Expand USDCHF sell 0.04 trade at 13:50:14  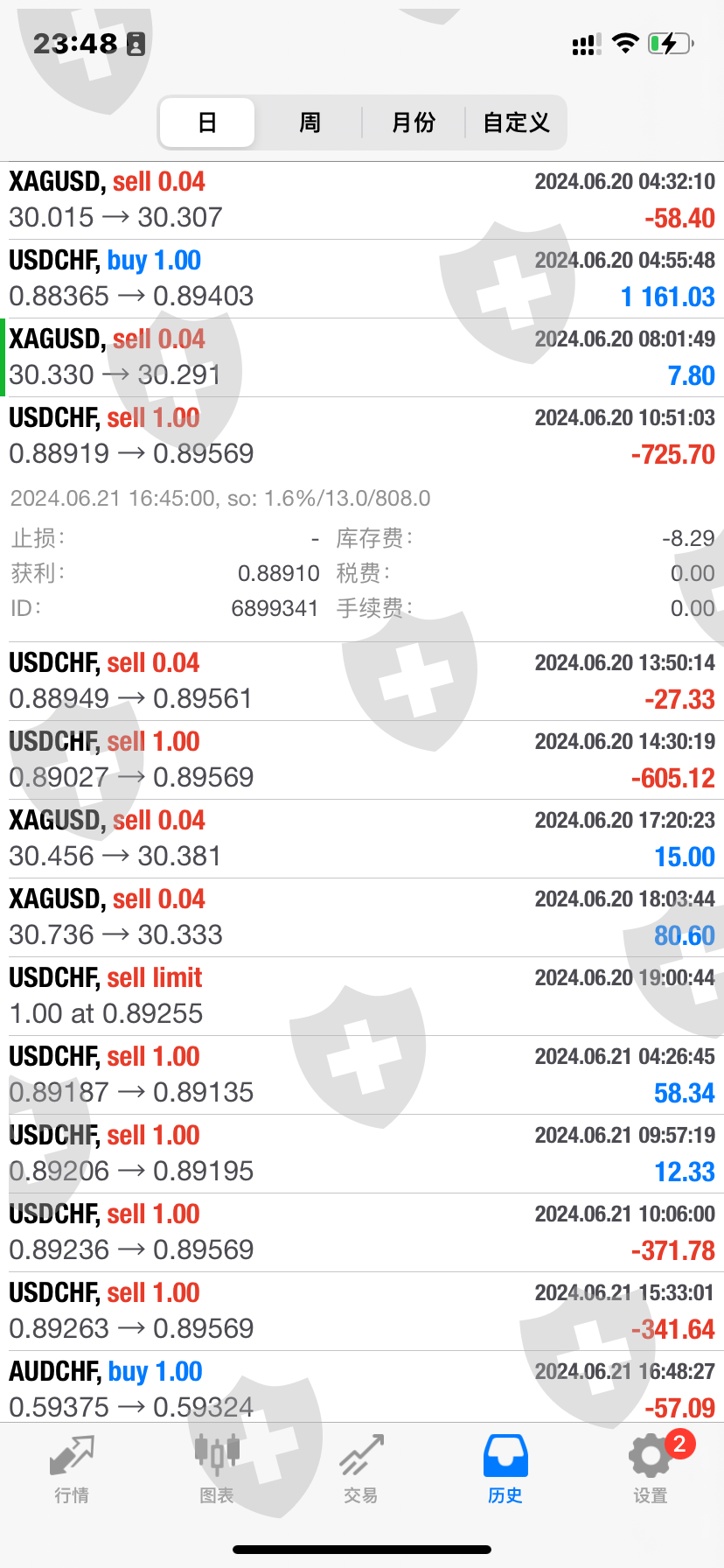point(362,681)
